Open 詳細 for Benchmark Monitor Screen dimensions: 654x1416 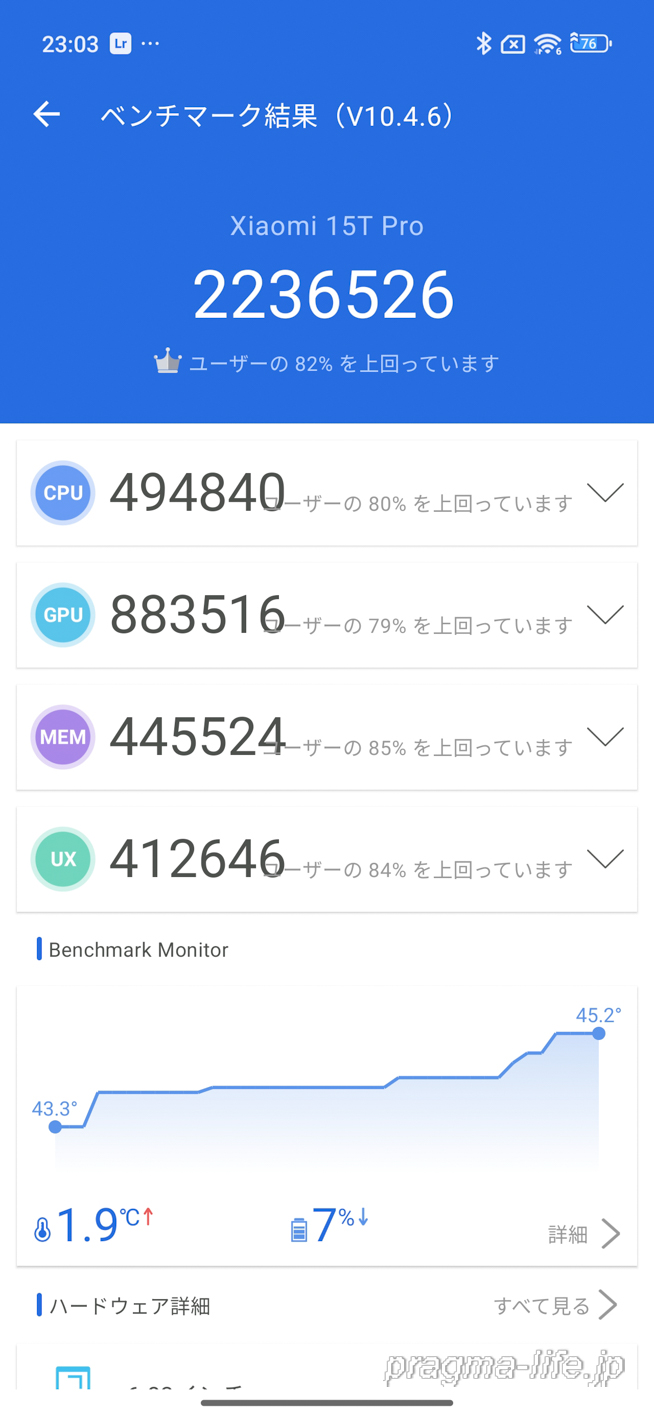click(x=585, y=1234)
